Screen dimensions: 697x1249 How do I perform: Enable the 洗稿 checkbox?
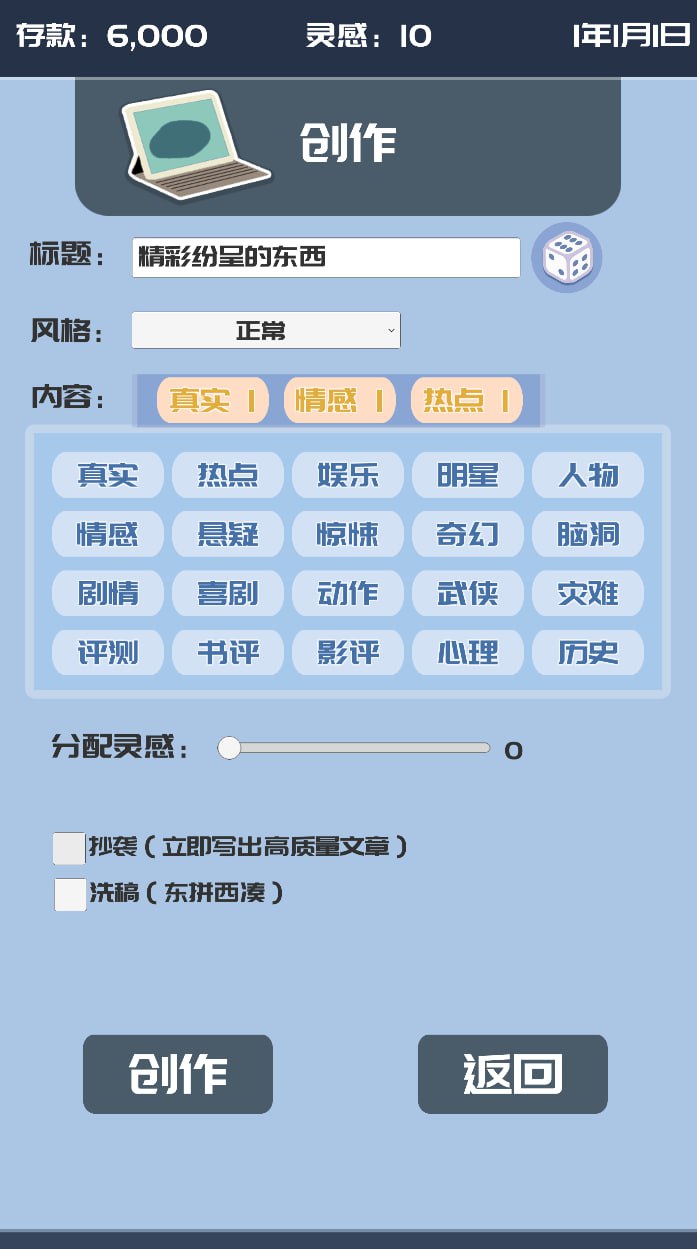69,894
